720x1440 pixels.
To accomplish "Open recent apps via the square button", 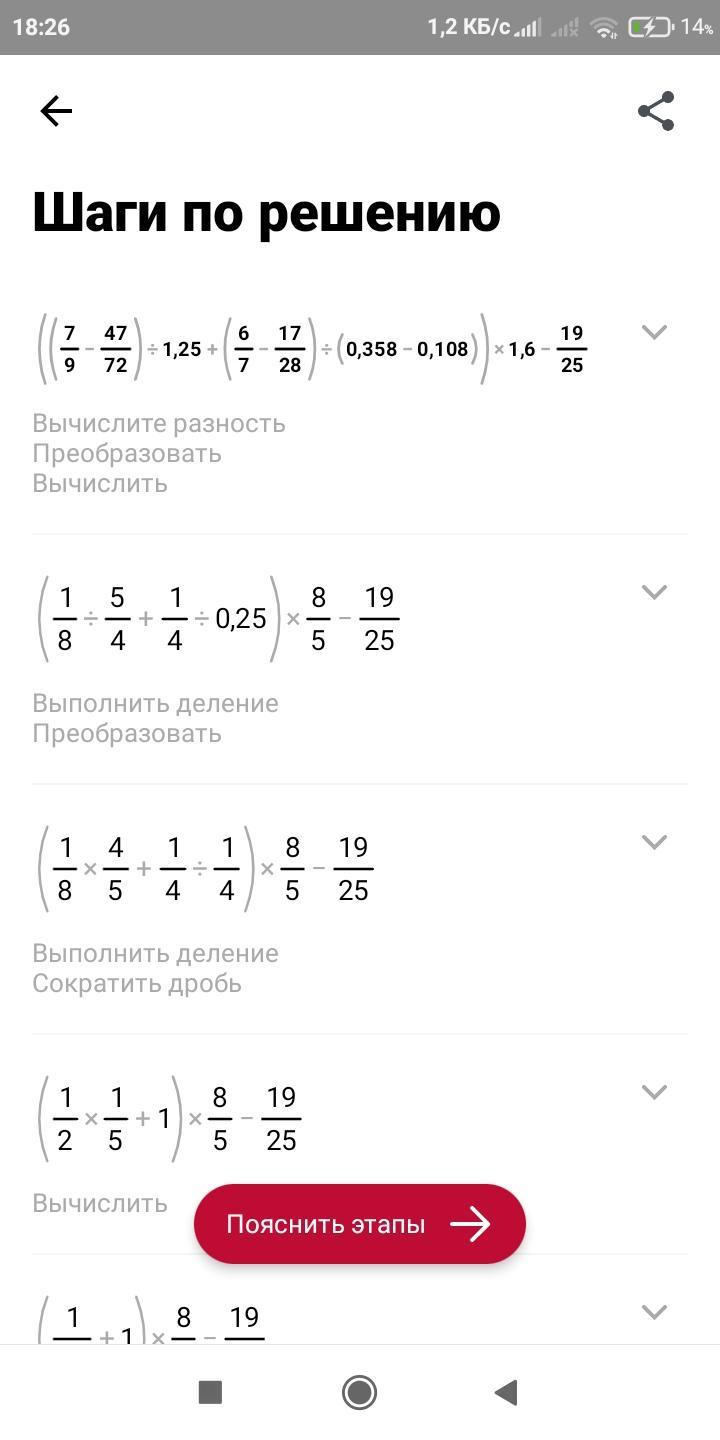I will point(210,1392).
